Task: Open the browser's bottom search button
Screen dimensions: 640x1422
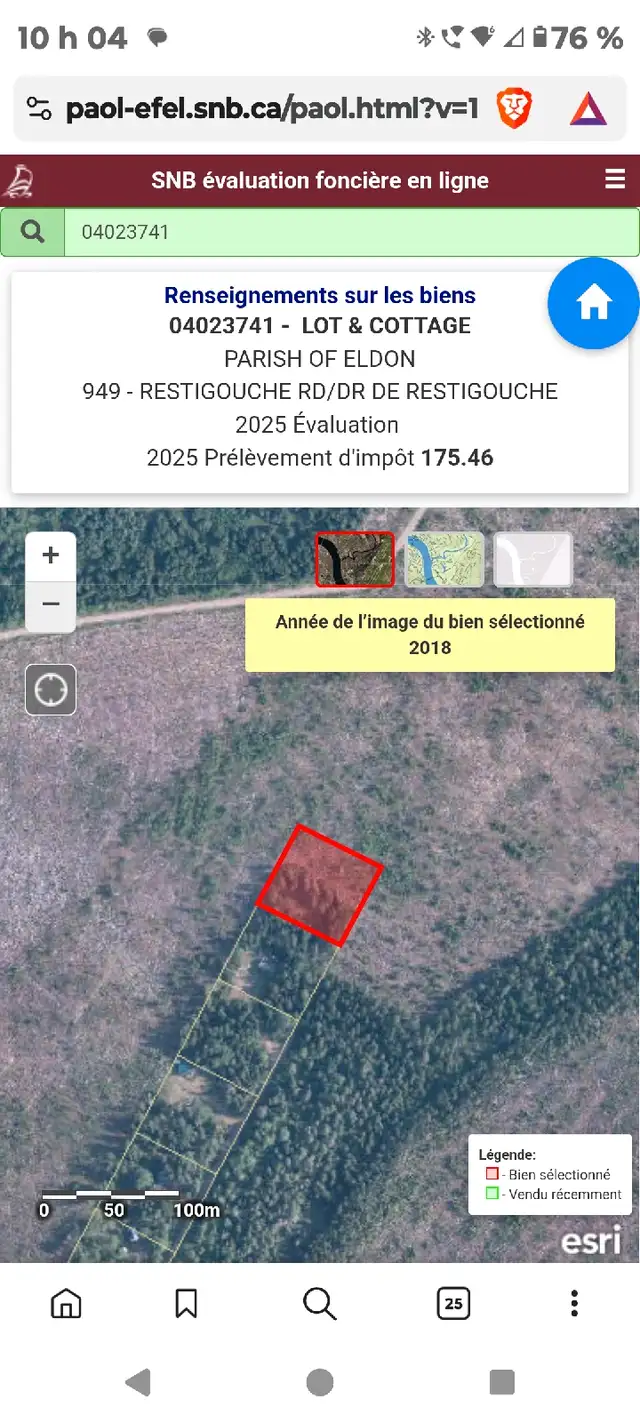Action: click(x=319, y=1303)
